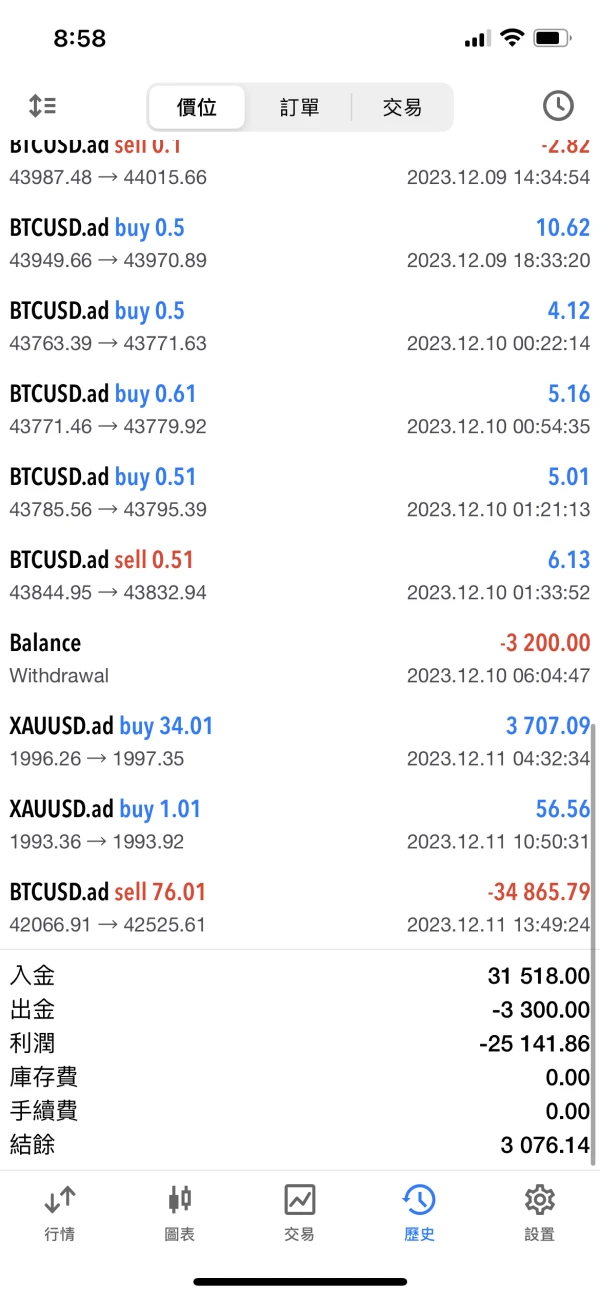Open the 交易 tab in bottom bar
The height and width of the screenshot is (1298, 600).
300,1212
